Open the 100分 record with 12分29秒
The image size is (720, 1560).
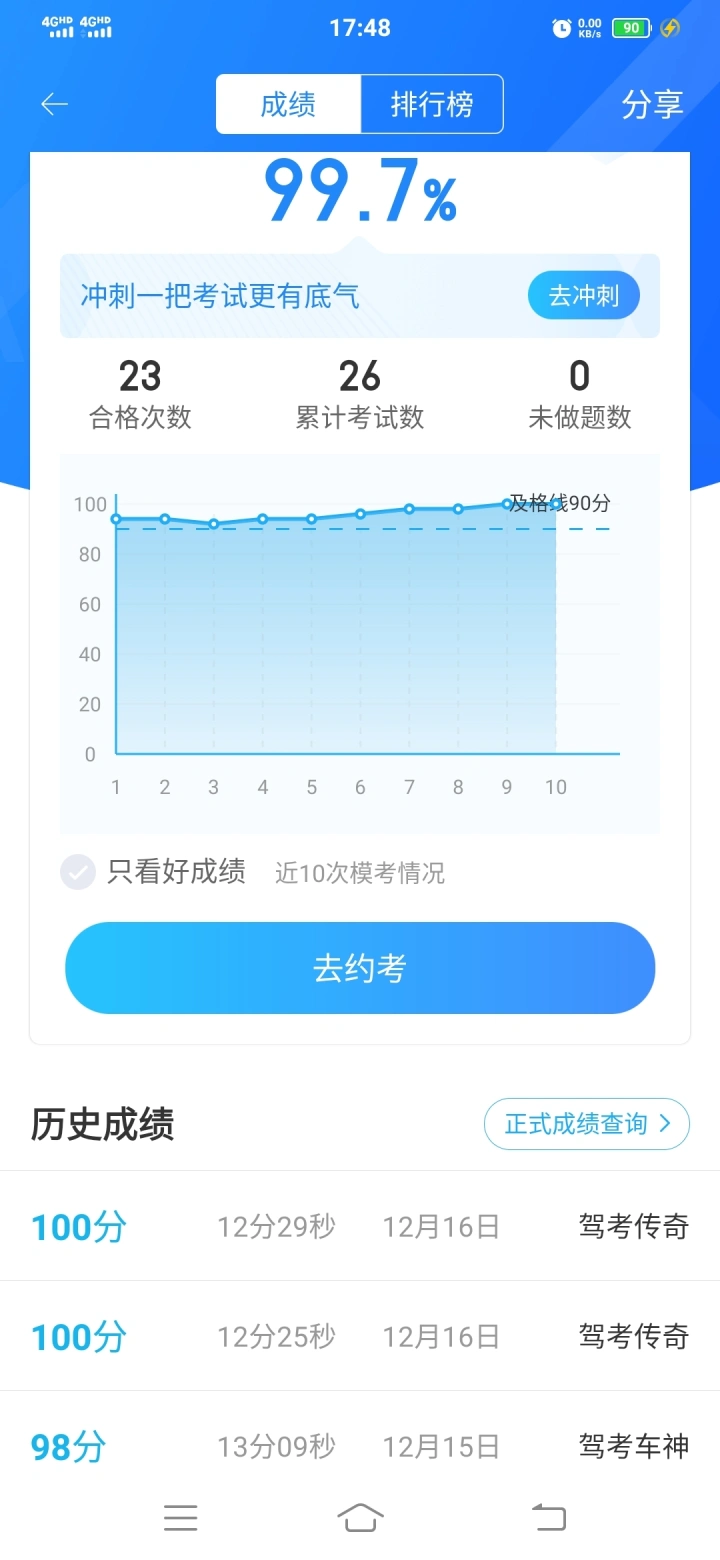click(360, 1226)
